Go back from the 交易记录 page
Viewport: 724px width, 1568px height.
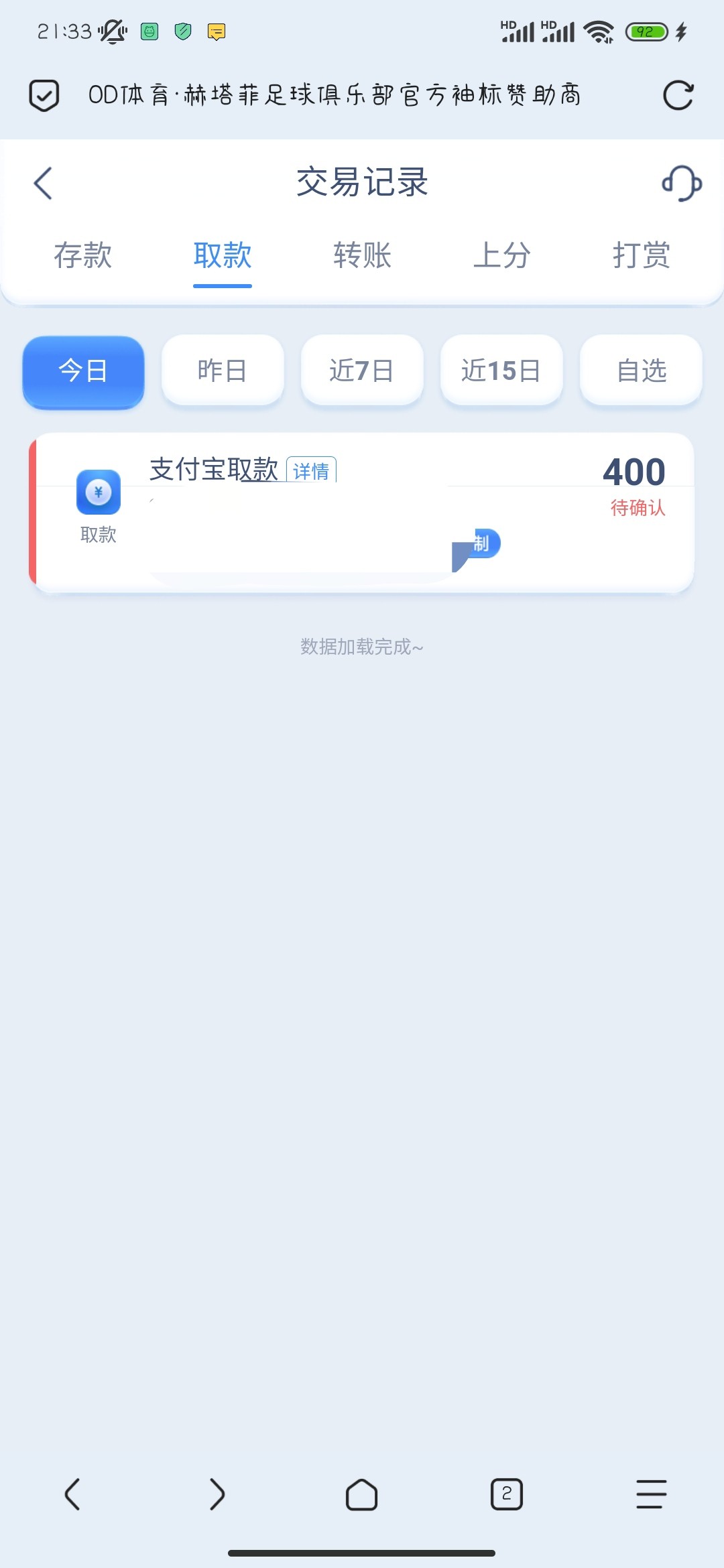point(43,183)
